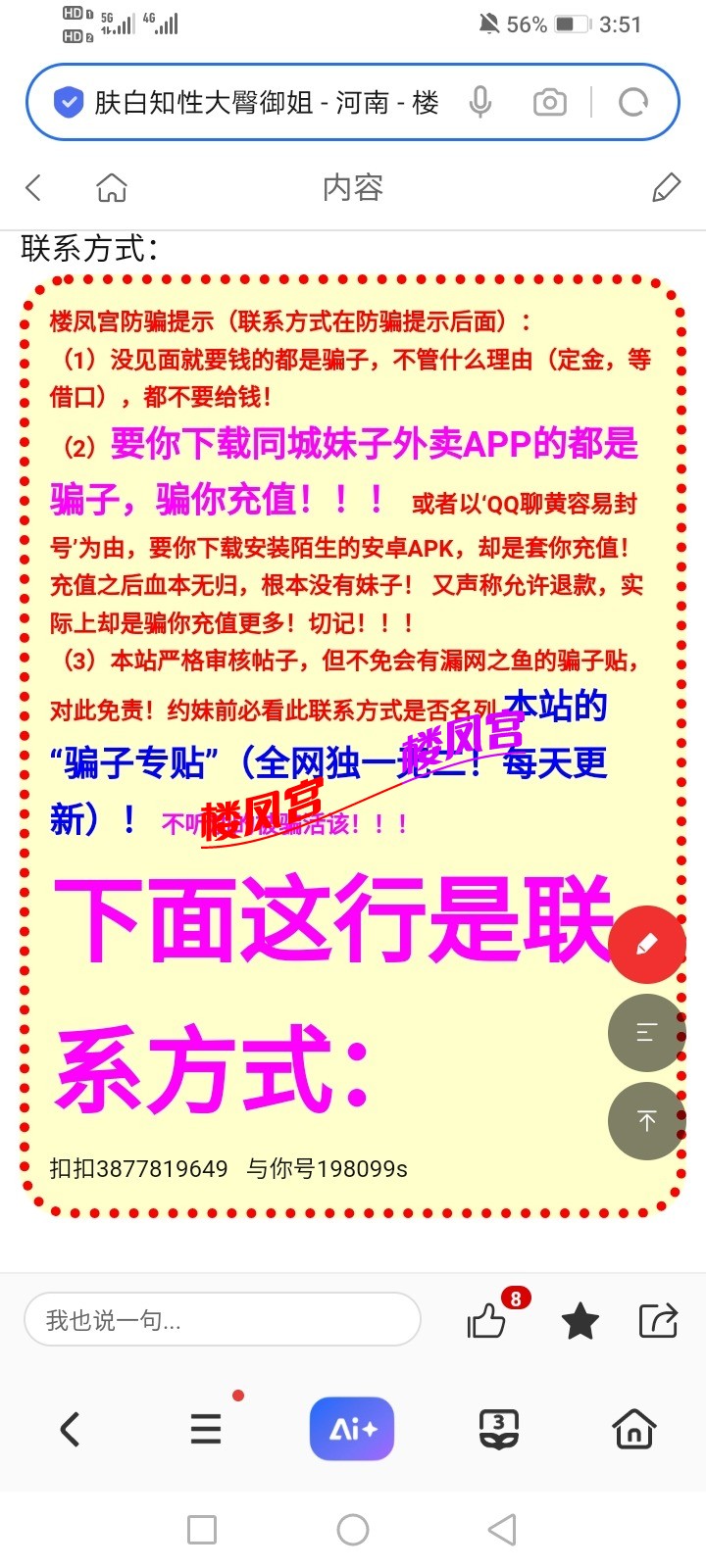
Task: Toggle the star to bookmark this page
Action: [580, 1320]
